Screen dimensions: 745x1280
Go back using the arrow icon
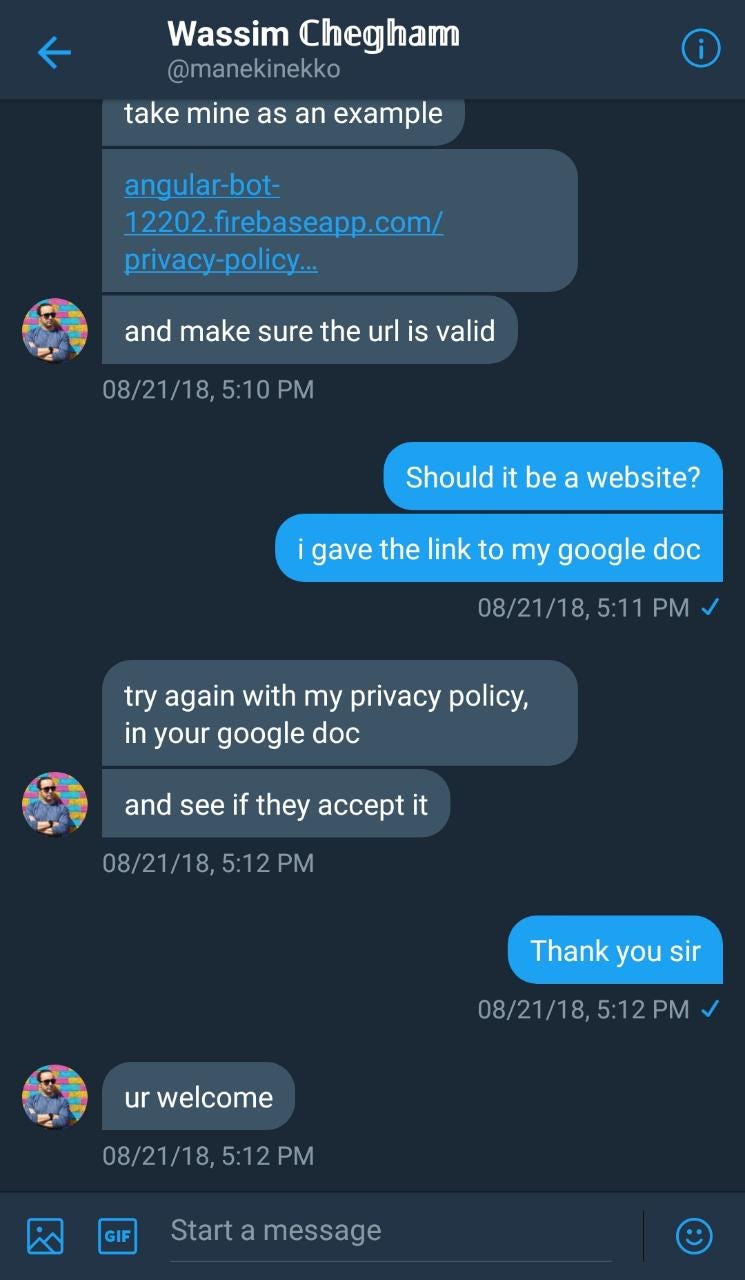[x=54, y=52]
